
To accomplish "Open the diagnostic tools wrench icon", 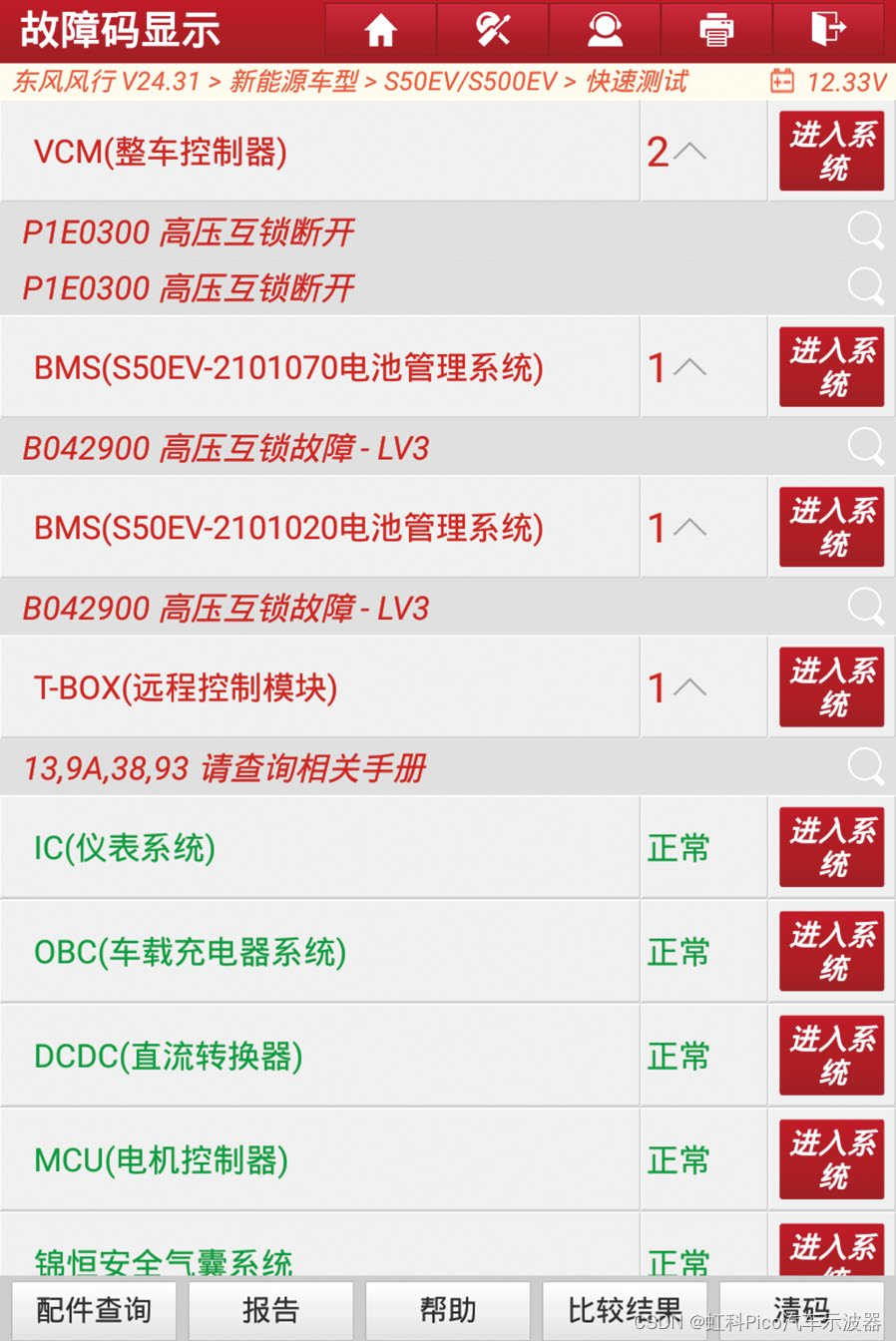I will pyautogui.click(x=493, y=30).
